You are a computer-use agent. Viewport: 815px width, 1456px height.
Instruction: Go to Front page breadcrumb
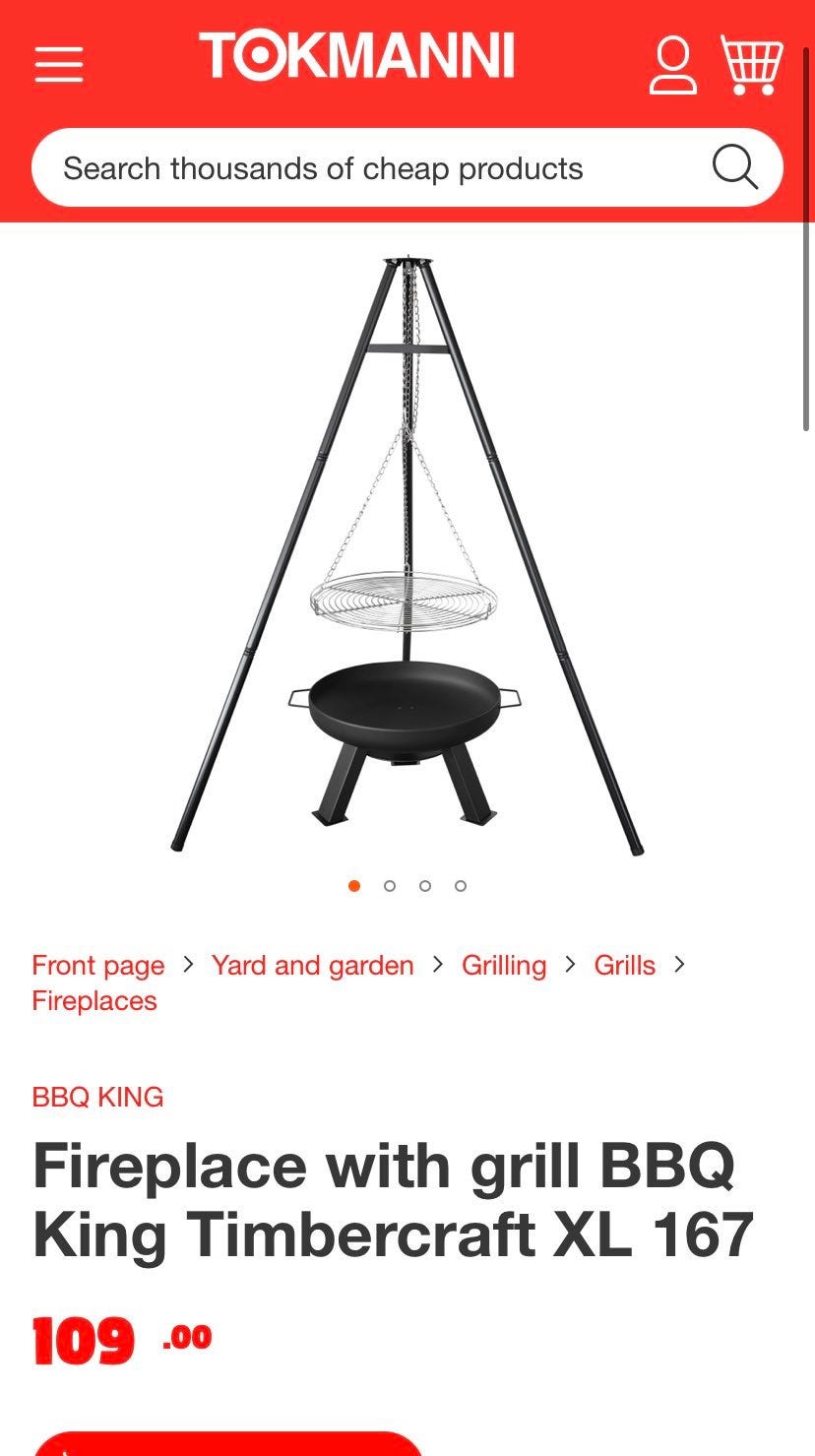coord(98,965)
